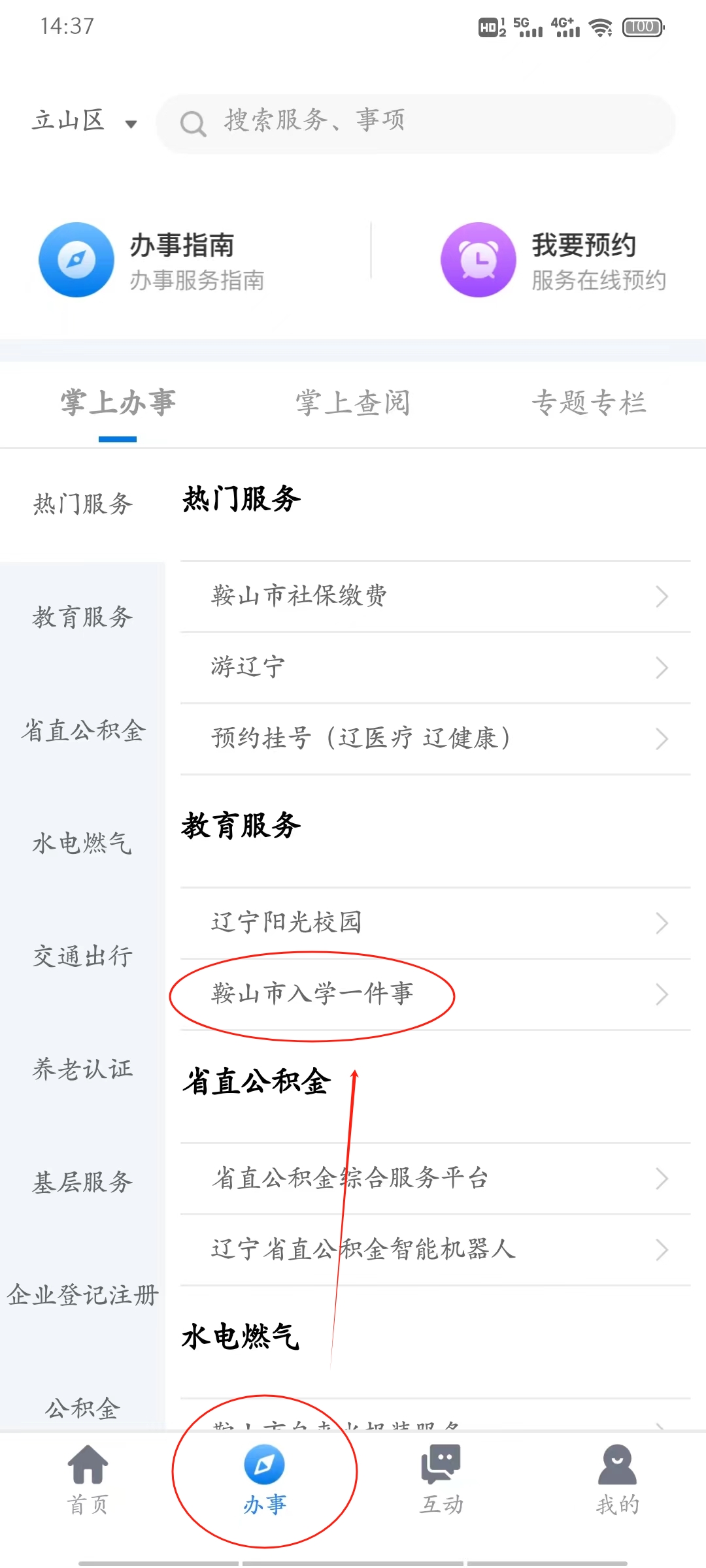Choose the 养老认证 category
Viewport: 706px width, 1568px height.
pyautogui.click(x=82, y=1070)
